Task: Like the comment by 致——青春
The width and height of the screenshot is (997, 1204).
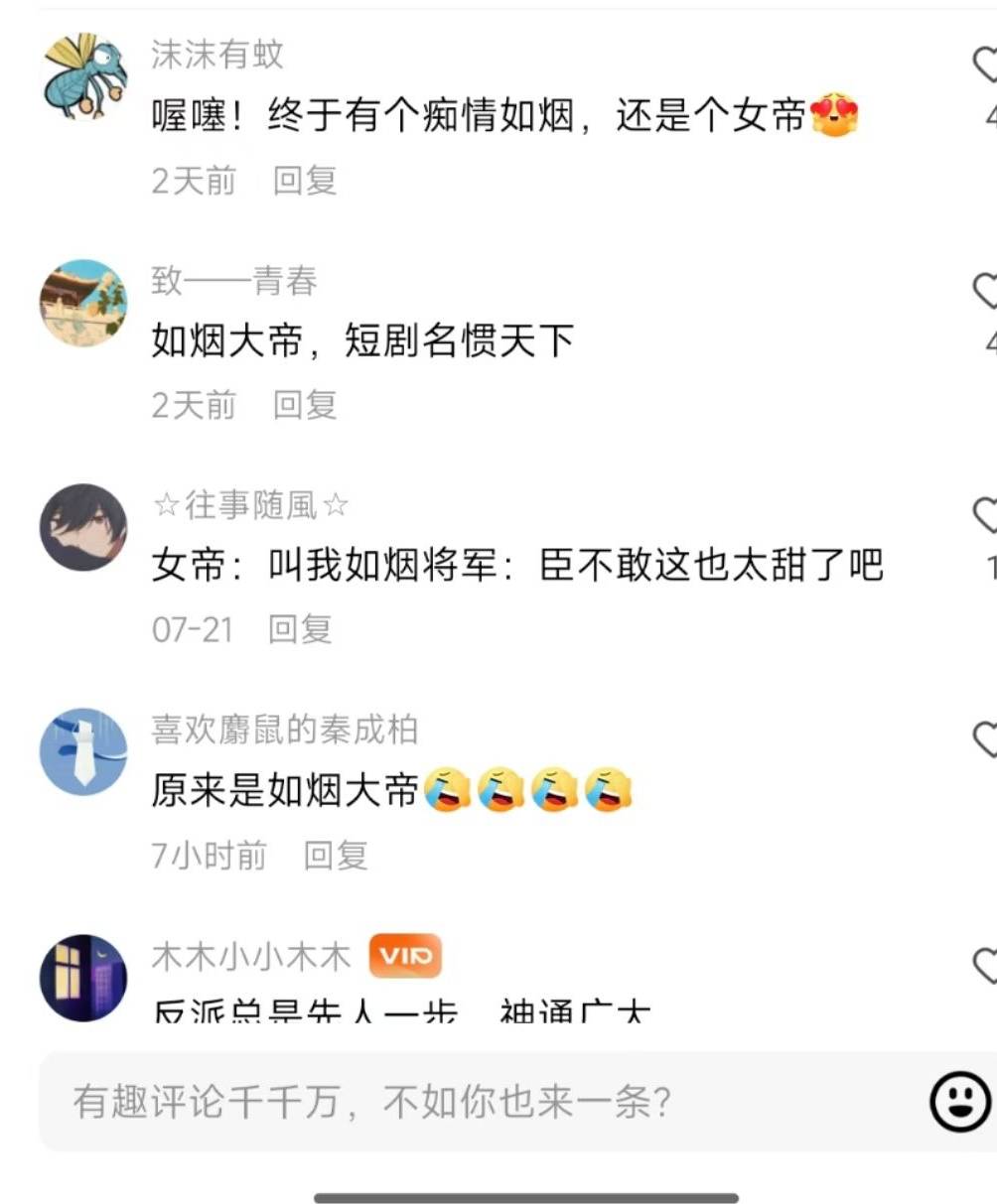Action: 985,290
